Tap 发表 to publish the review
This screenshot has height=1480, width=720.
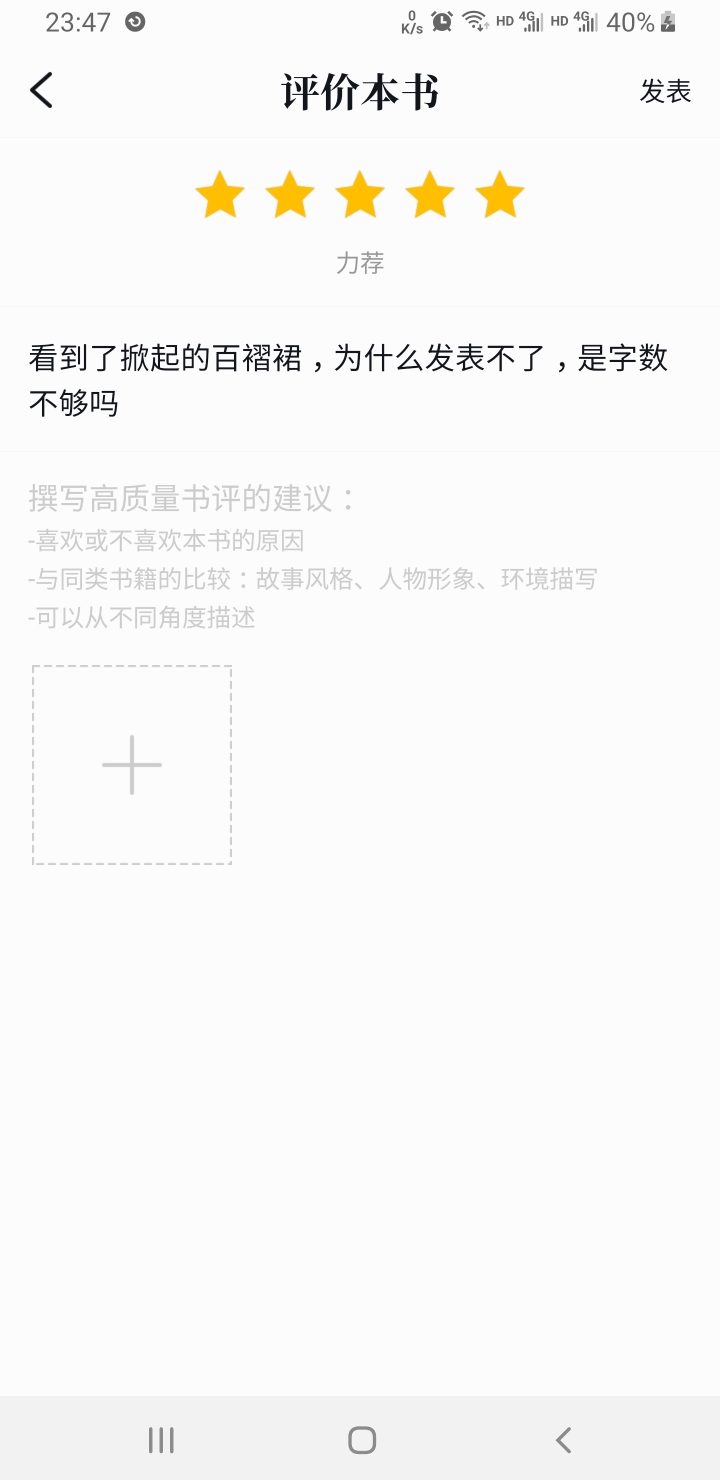pos(665,91)
